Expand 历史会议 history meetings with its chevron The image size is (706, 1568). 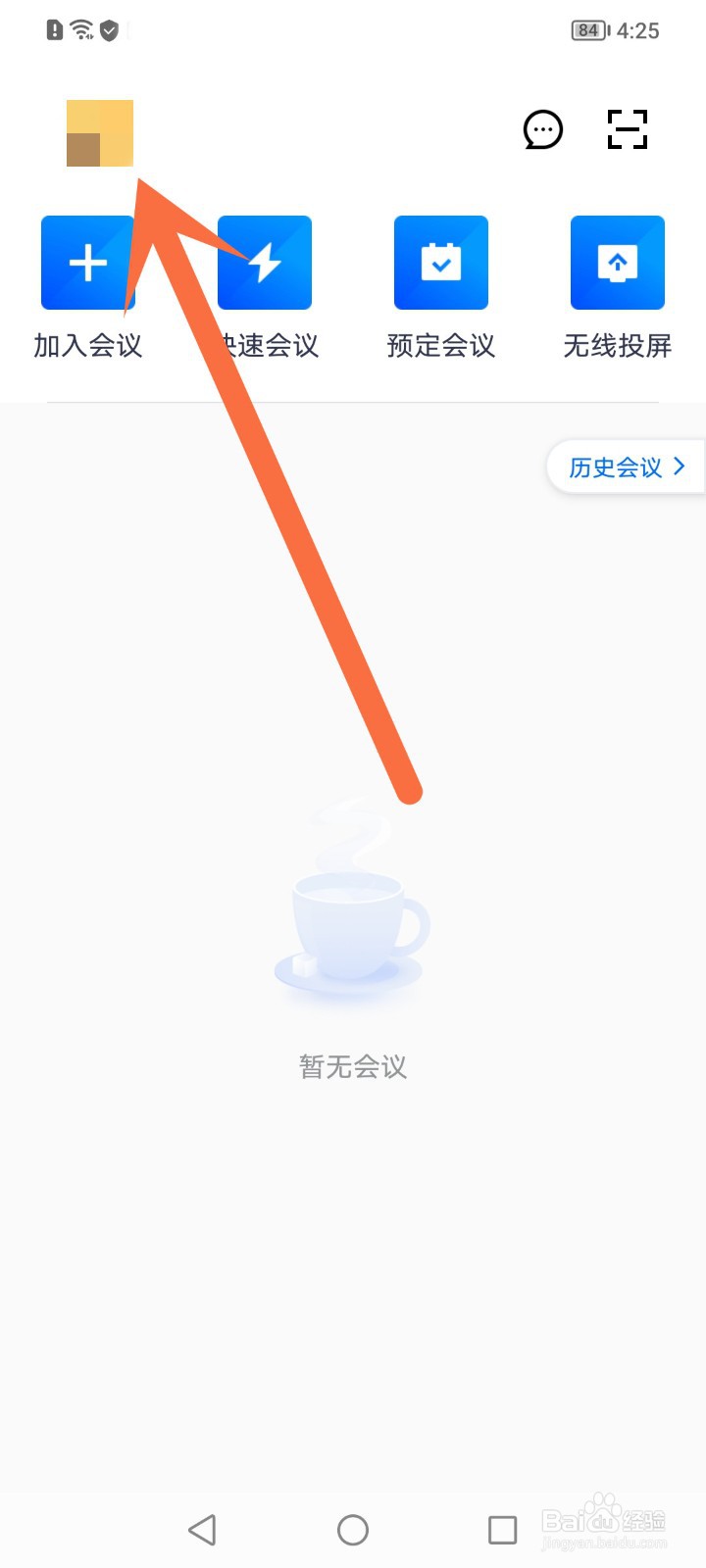(678, 467)
